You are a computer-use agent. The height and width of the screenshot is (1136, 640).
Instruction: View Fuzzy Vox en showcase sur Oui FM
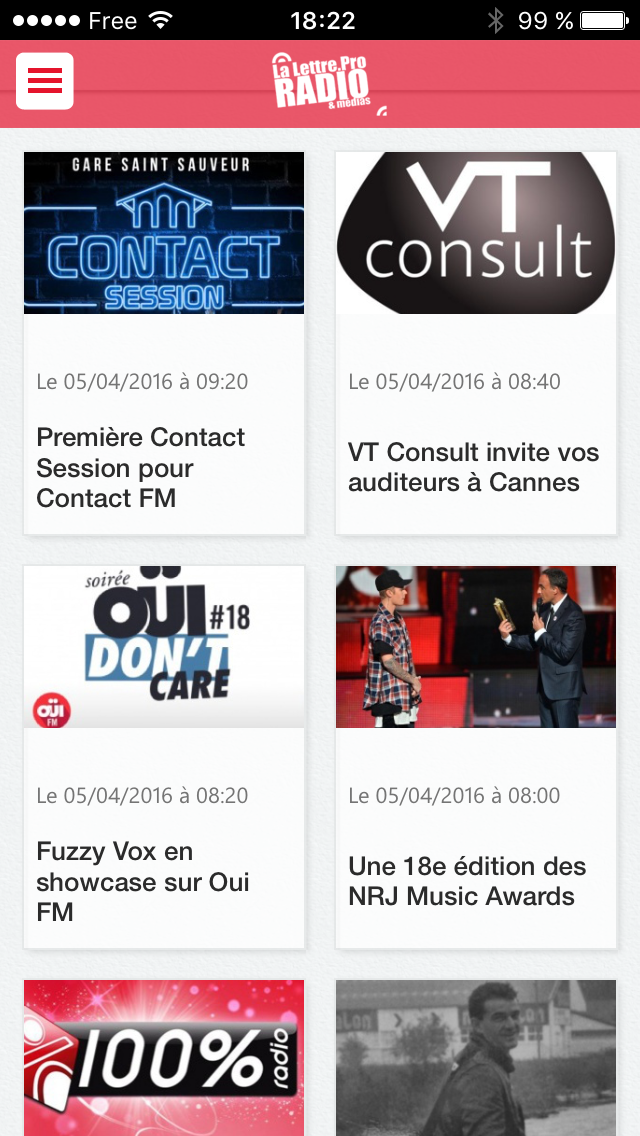point(164,757)
